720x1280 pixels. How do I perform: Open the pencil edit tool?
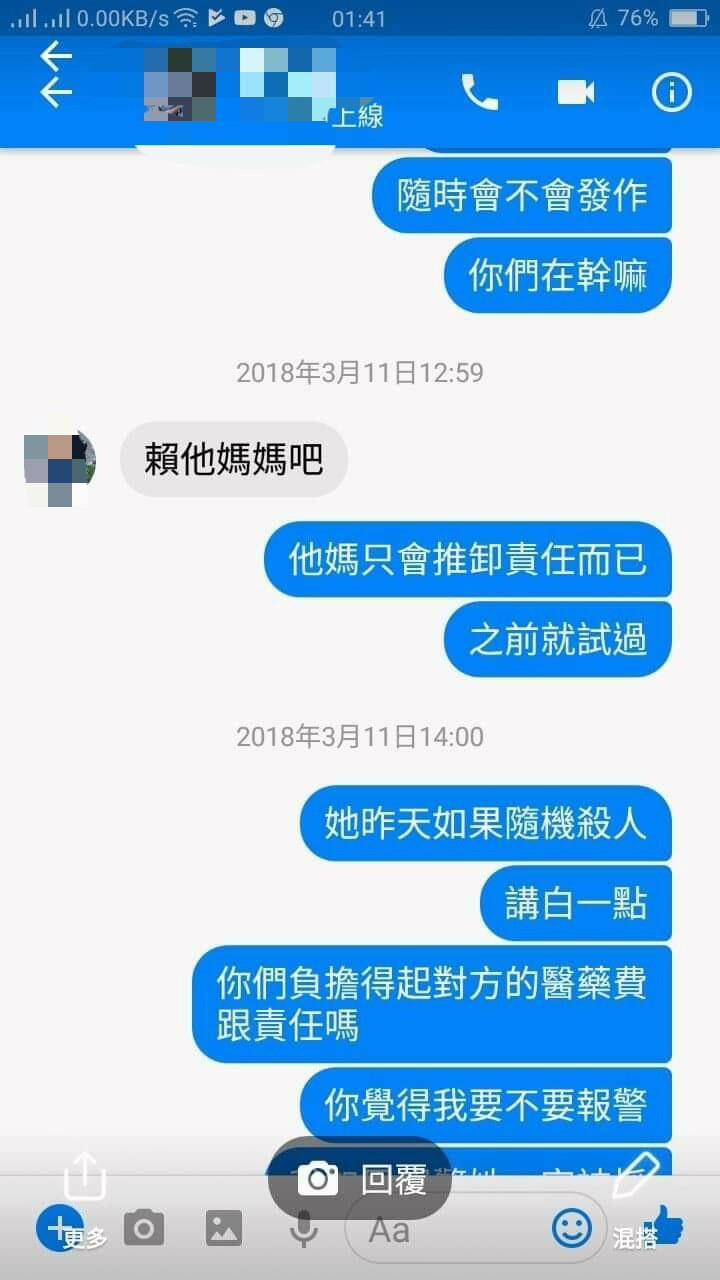[x=636, y=1176]
